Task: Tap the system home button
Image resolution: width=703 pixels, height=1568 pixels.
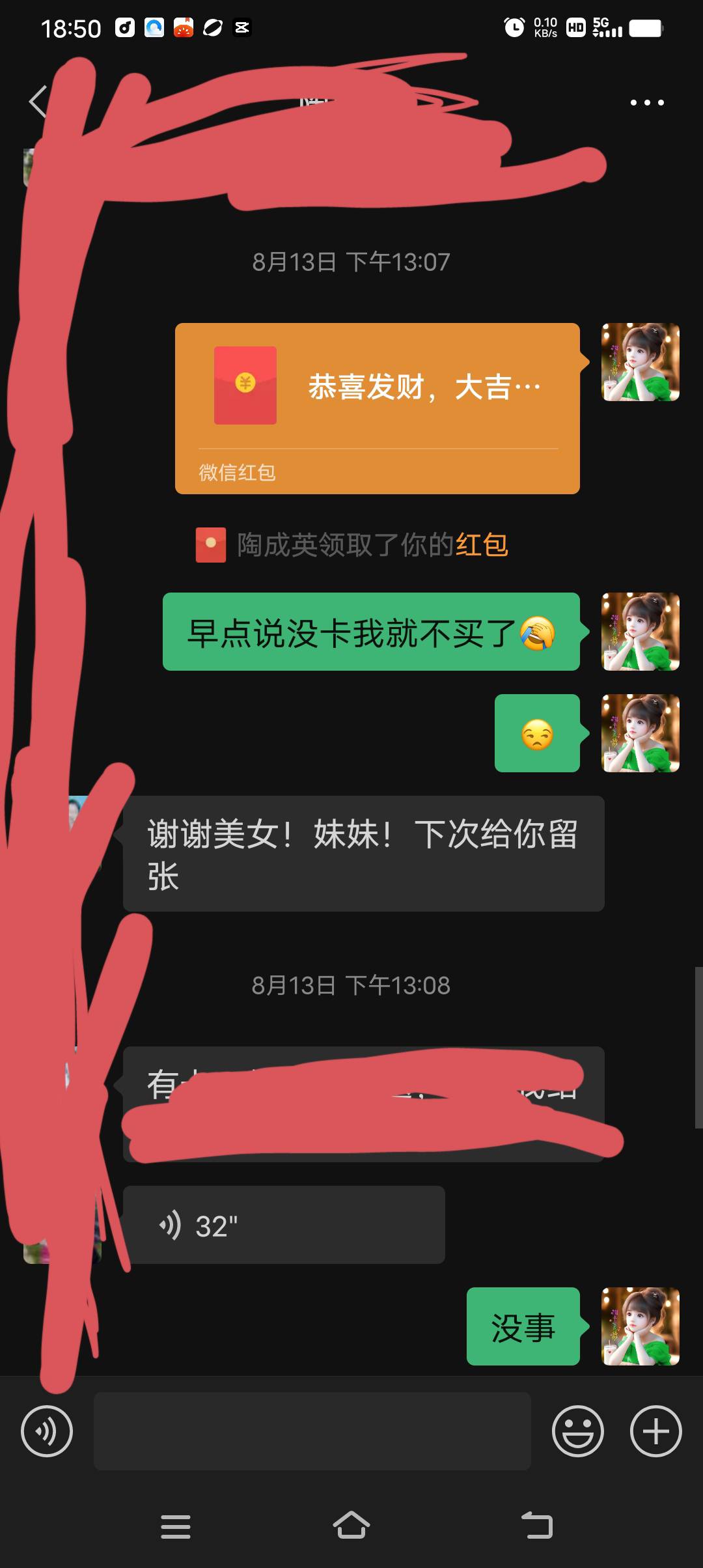Action: pos(351,1526)
